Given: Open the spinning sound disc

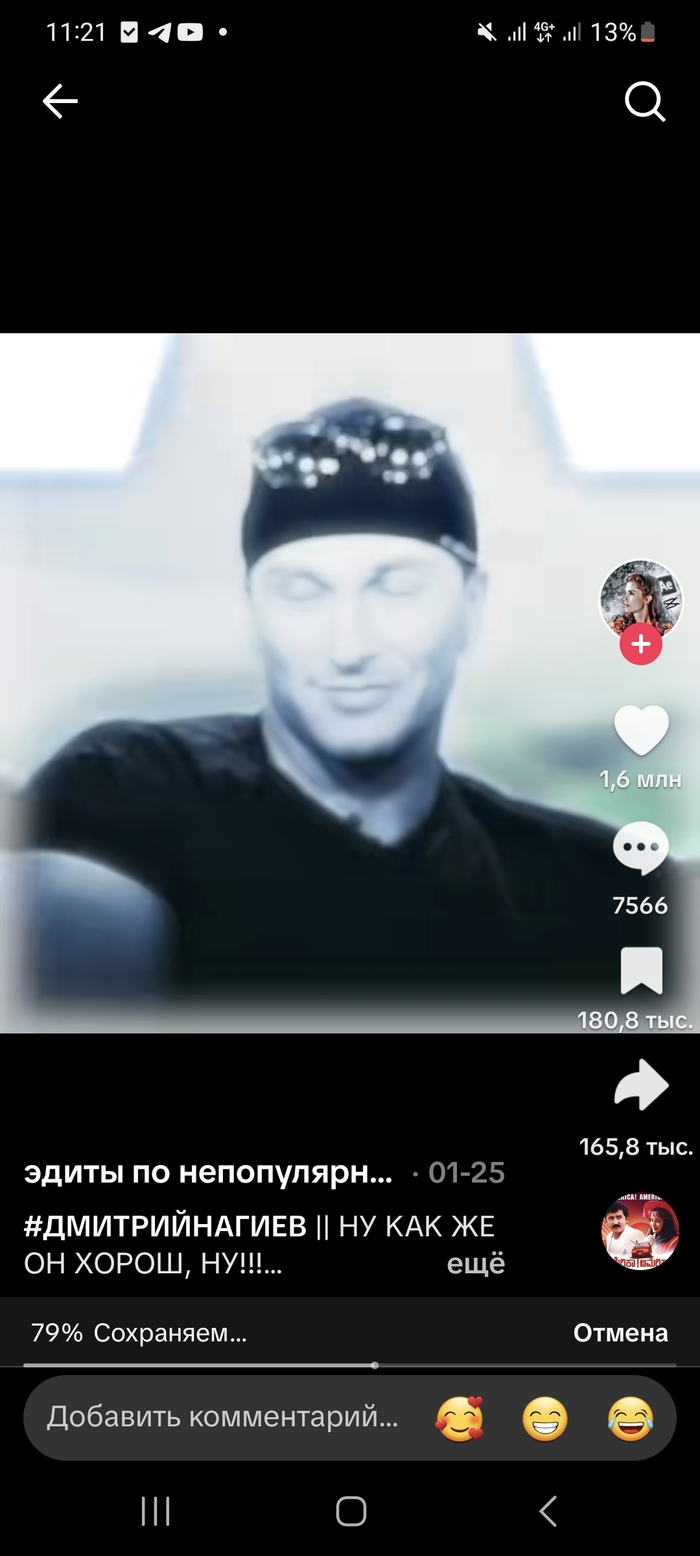Looking at the screenshot, I should pyautogui.click(x=640, y=1231).
